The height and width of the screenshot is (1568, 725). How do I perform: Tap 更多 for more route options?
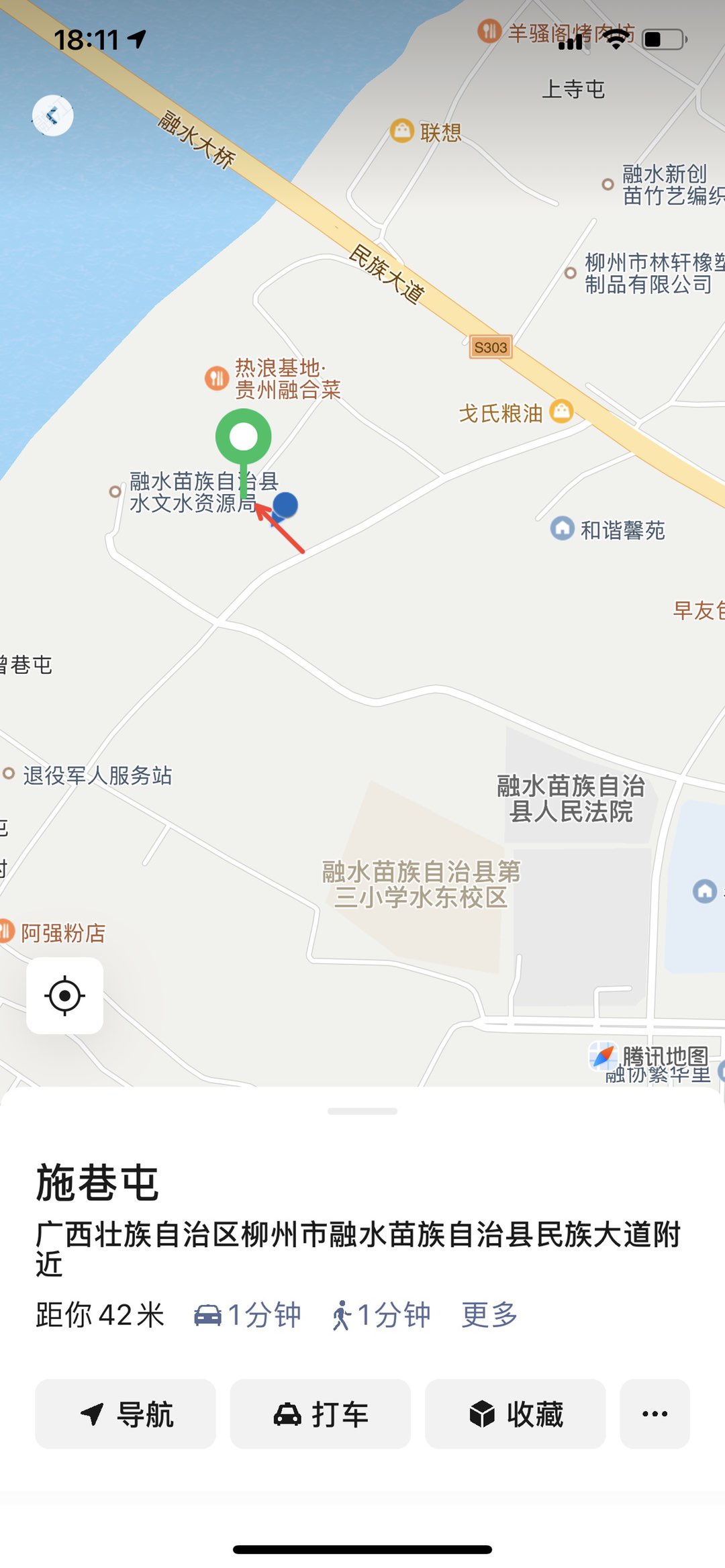(x=489, y=1314)
